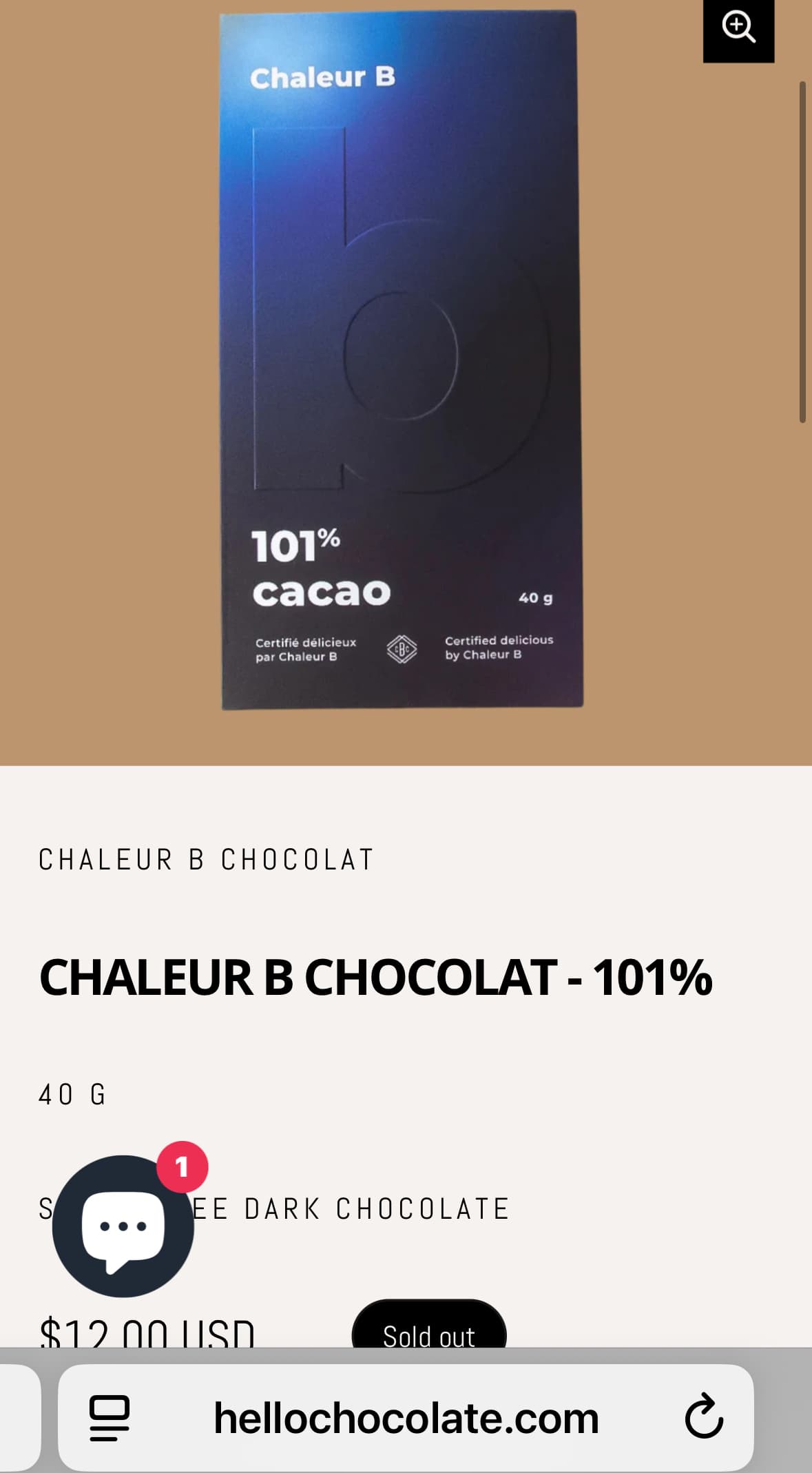Open the browser page menu icon

[x=110, y=1418]
